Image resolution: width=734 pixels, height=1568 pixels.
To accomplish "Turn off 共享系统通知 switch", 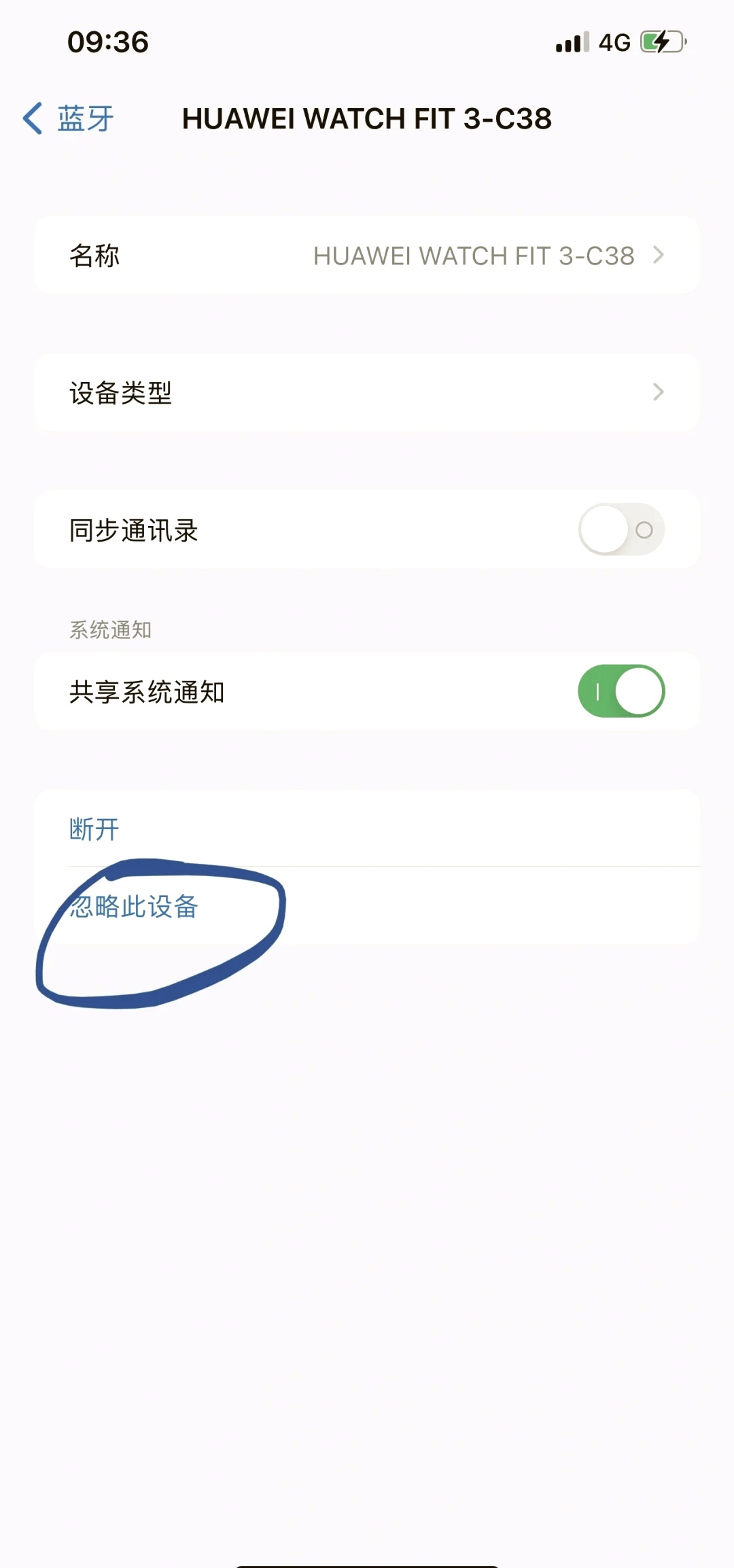I will 621,691.
